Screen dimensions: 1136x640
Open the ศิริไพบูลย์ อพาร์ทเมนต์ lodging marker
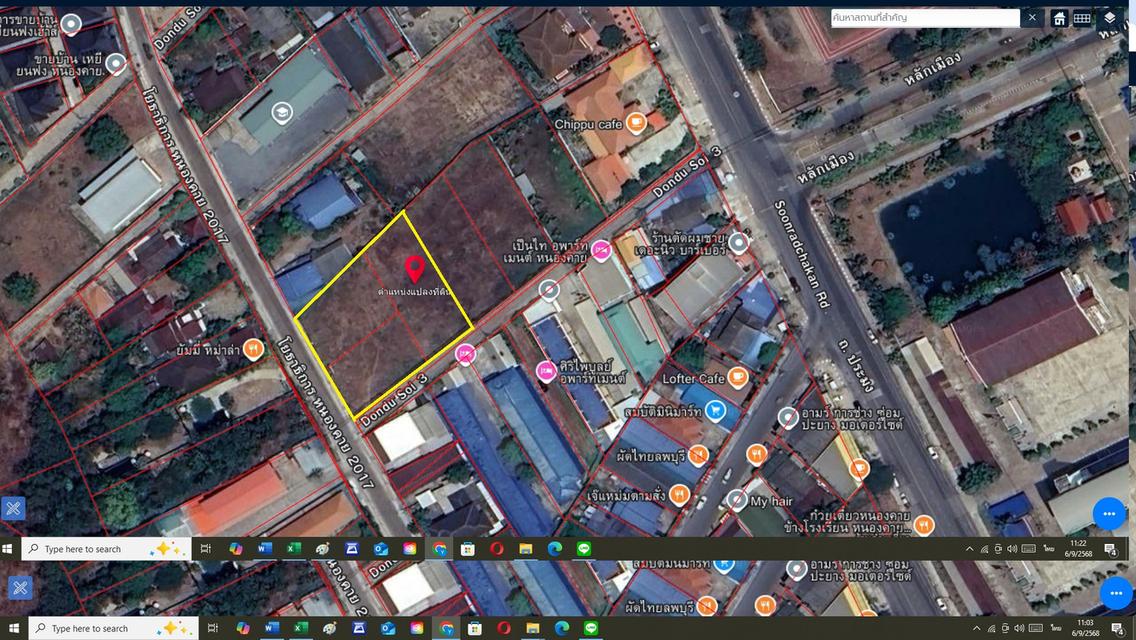pos(546,372)
